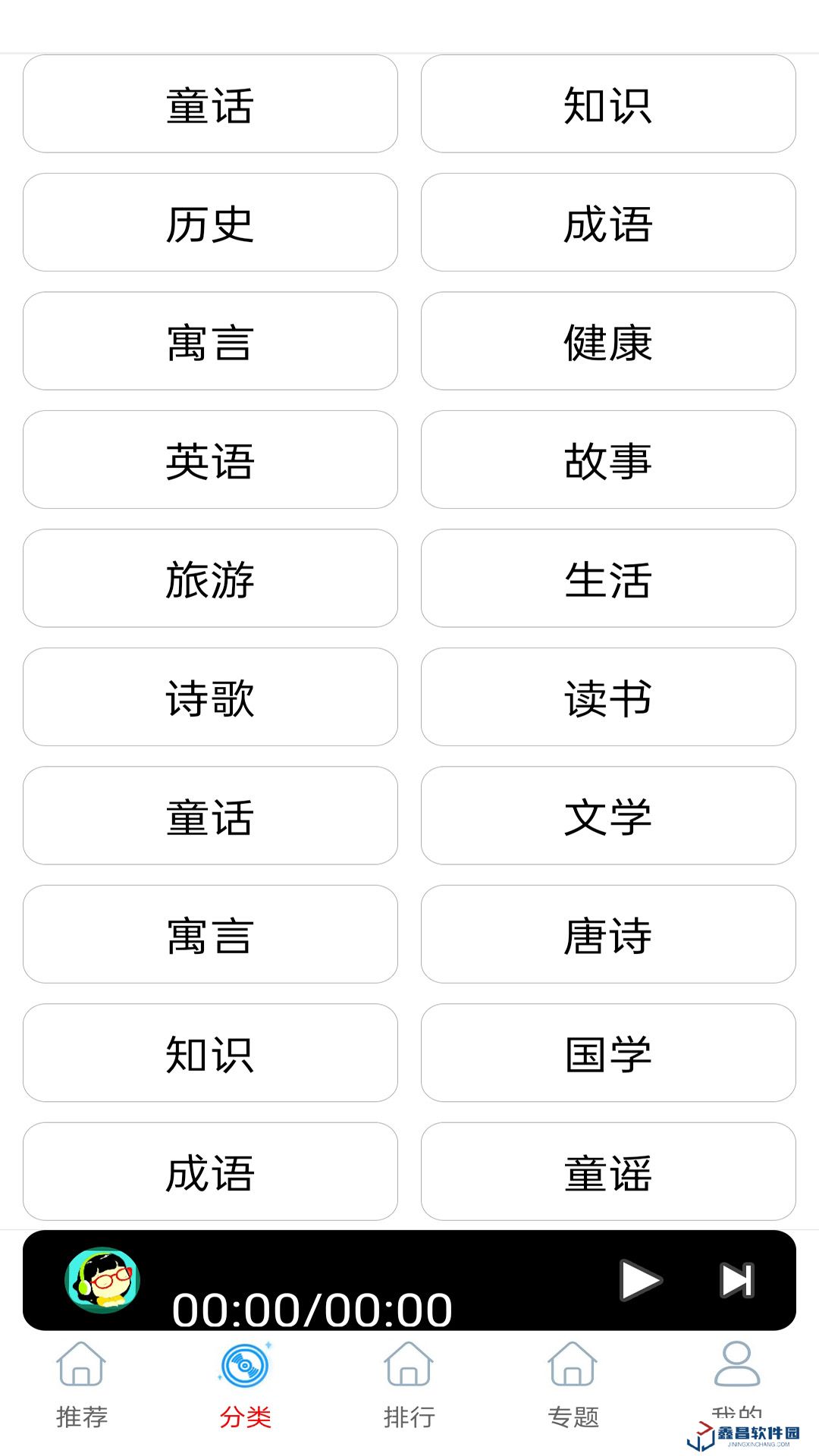Image resolution: width=819 pixels, height=1456 pixels.
Task: Skip to next track with forward icon
Action: [x=736, y=1280]
